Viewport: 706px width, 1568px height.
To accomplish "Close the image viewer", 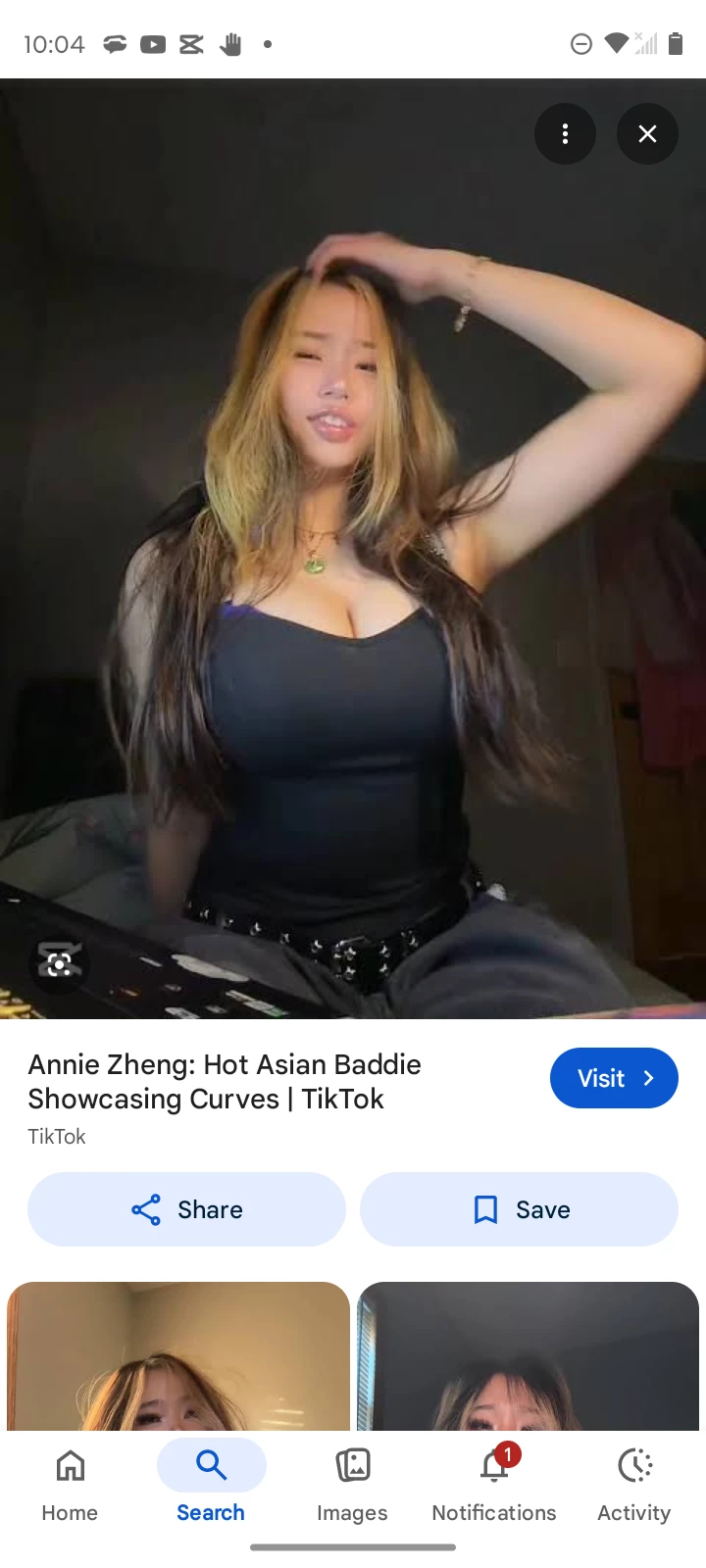I will 647,134.
